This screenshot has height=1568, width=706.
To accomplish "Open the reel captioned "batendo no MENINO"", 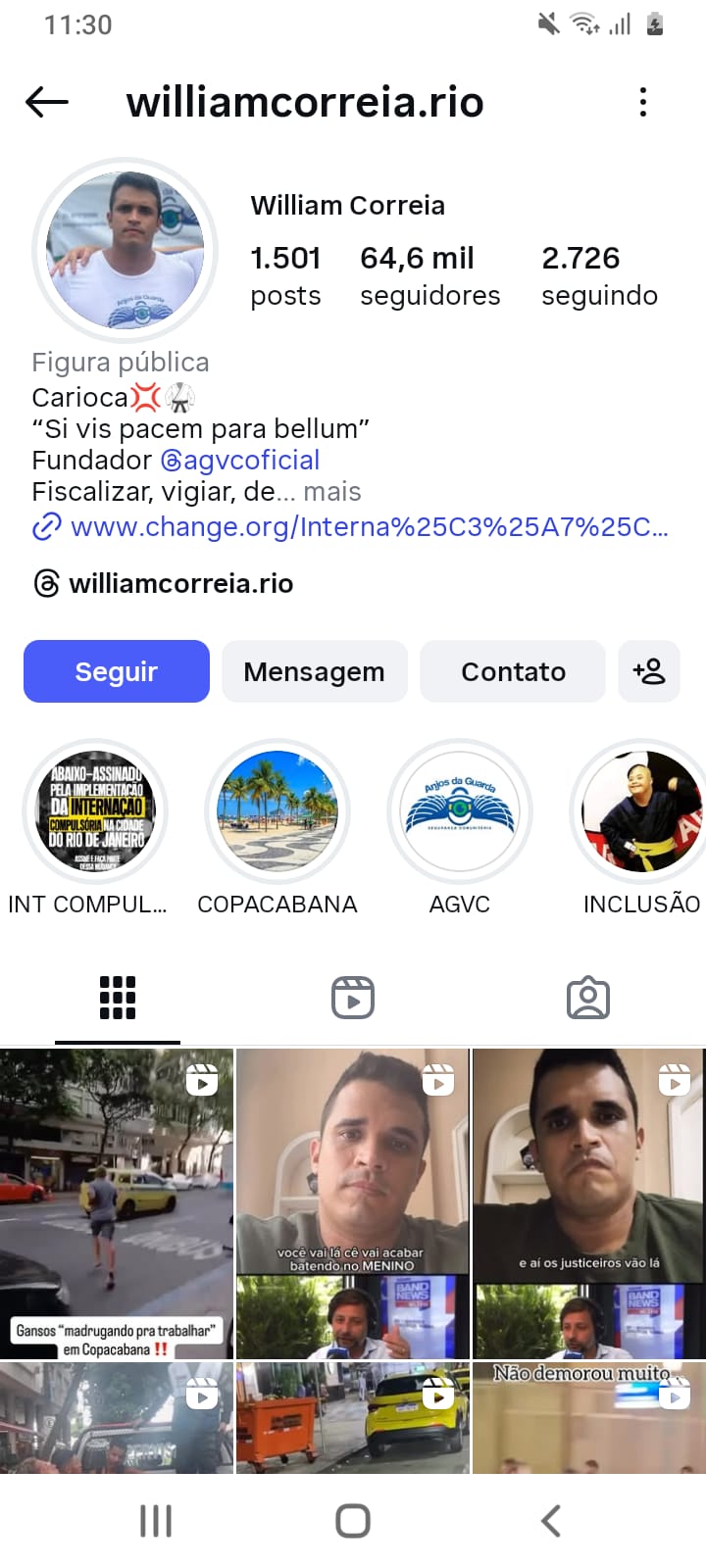I will [x=353, y=1203].
